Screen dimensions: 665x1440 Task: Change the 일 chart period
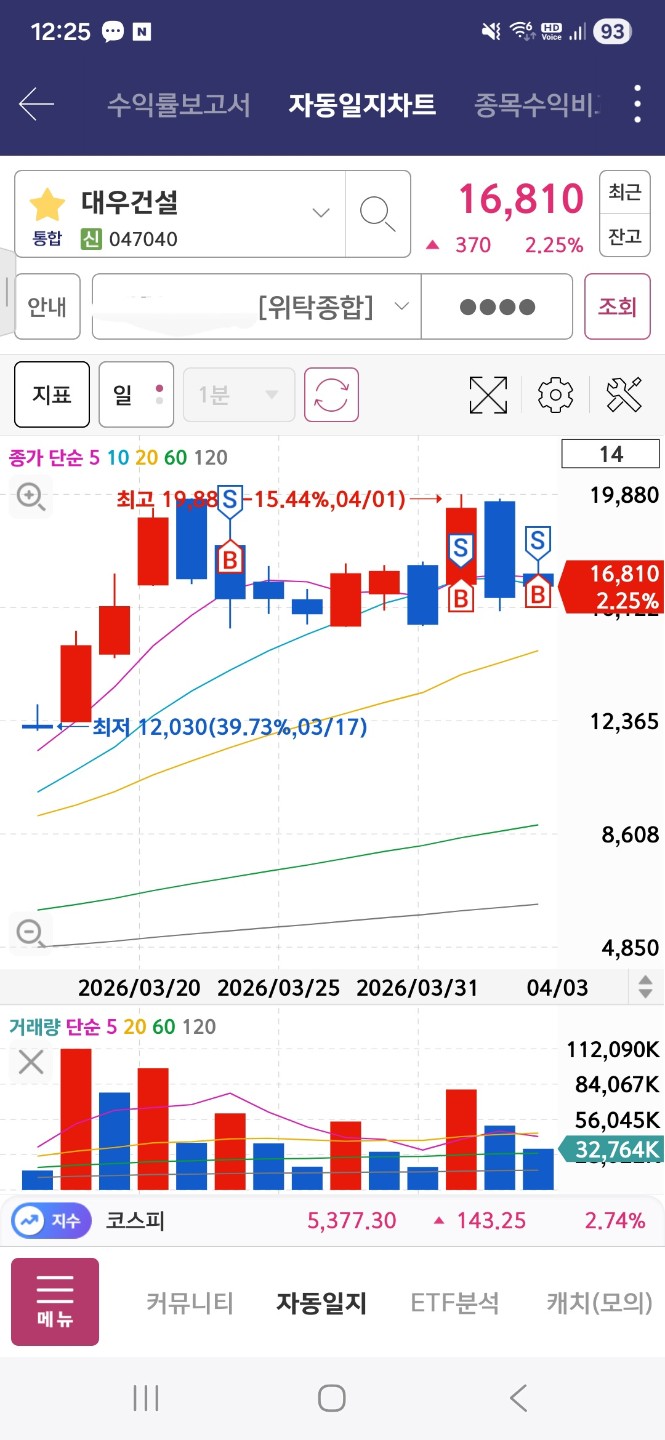tap(136, 395)
